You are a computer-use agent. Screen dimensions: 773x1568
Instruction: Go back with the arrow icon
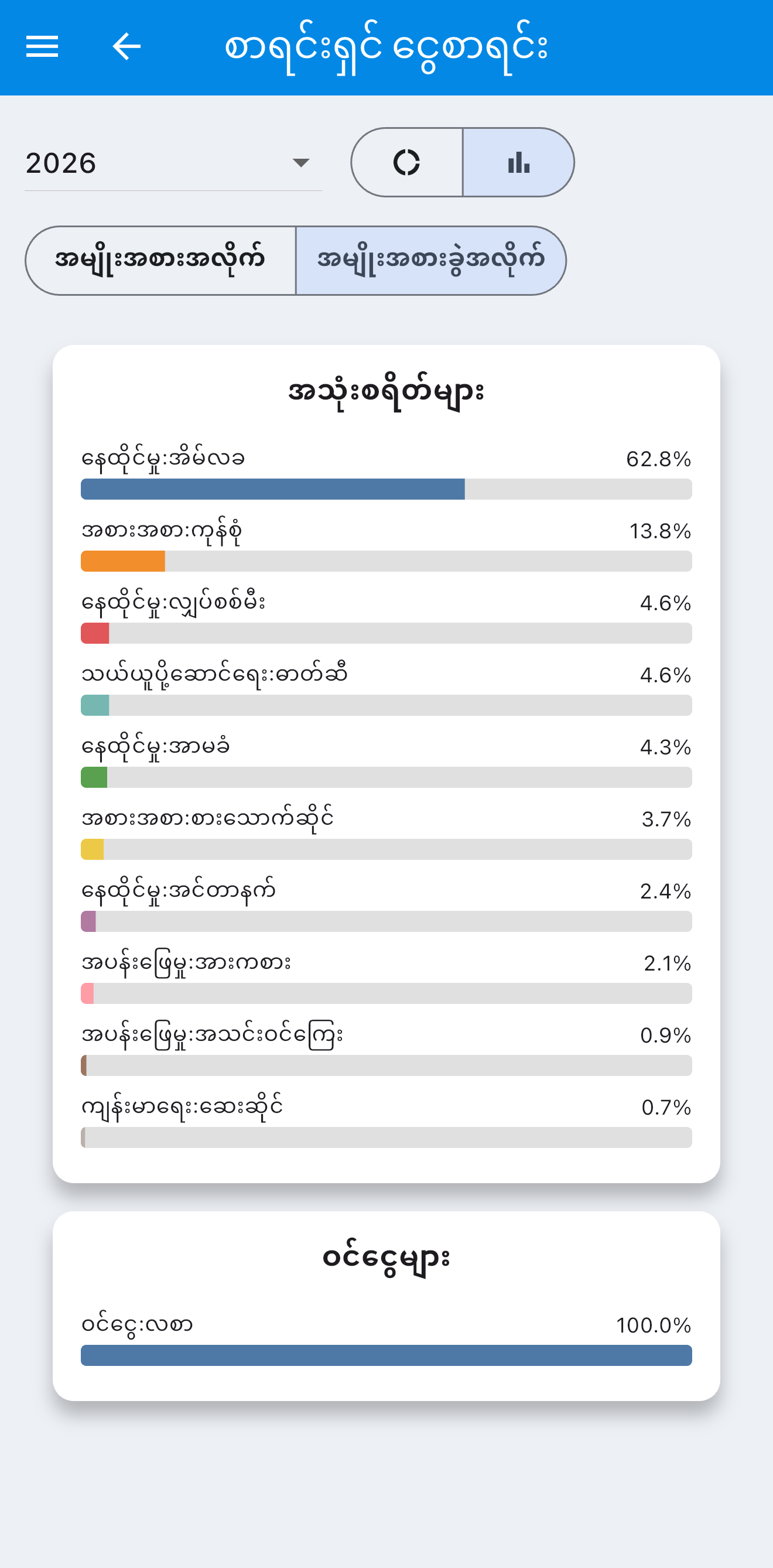click(x=126, y=46)
